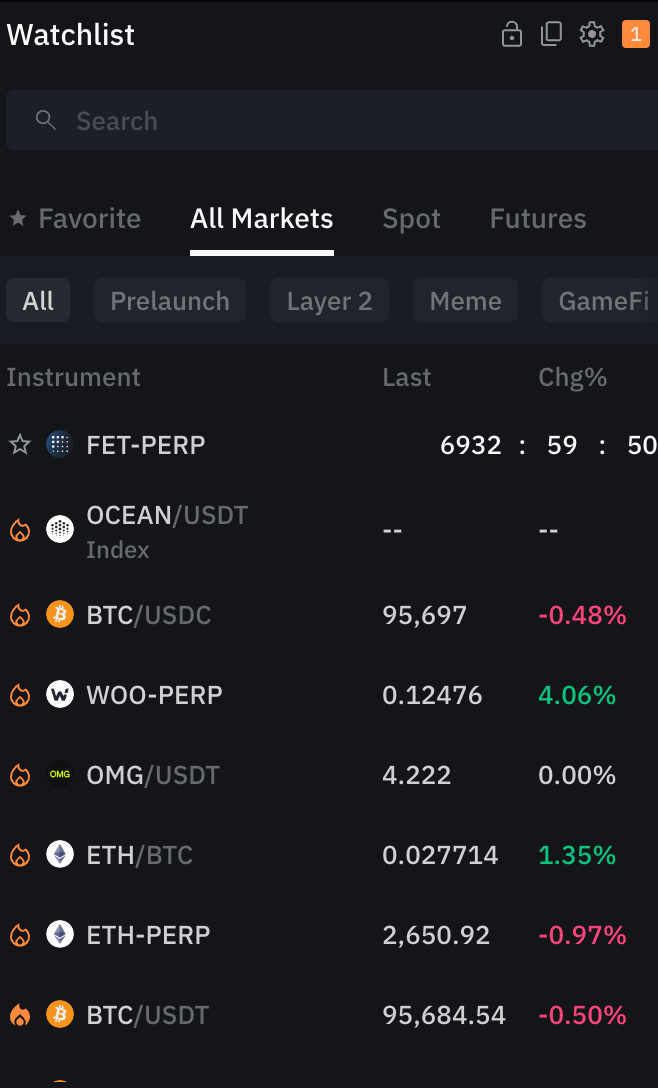Open the BTC/USDT market

click(x=329, y=1016)
